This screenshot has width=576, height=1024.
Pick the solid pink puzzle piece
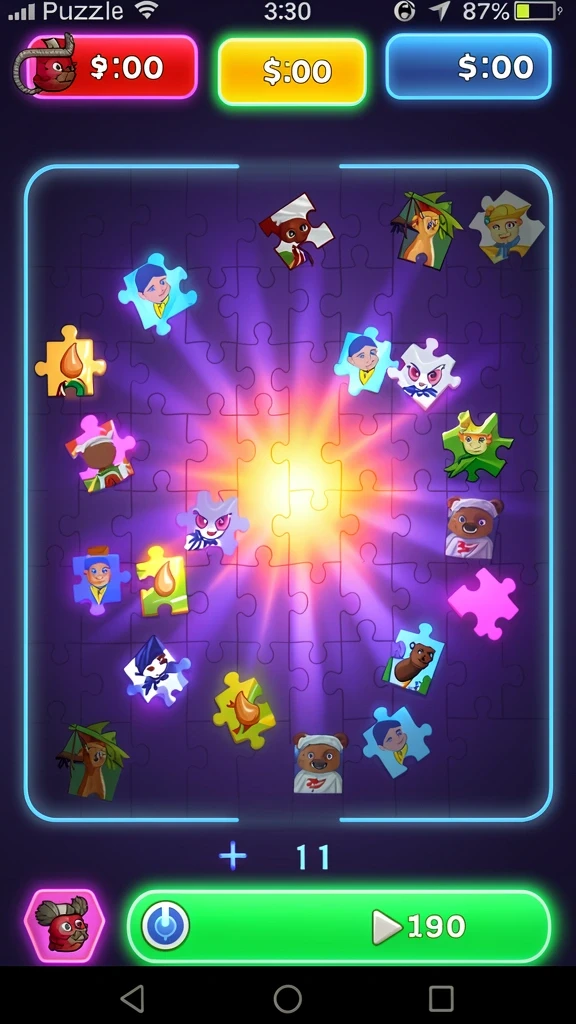tap(484, 603)
